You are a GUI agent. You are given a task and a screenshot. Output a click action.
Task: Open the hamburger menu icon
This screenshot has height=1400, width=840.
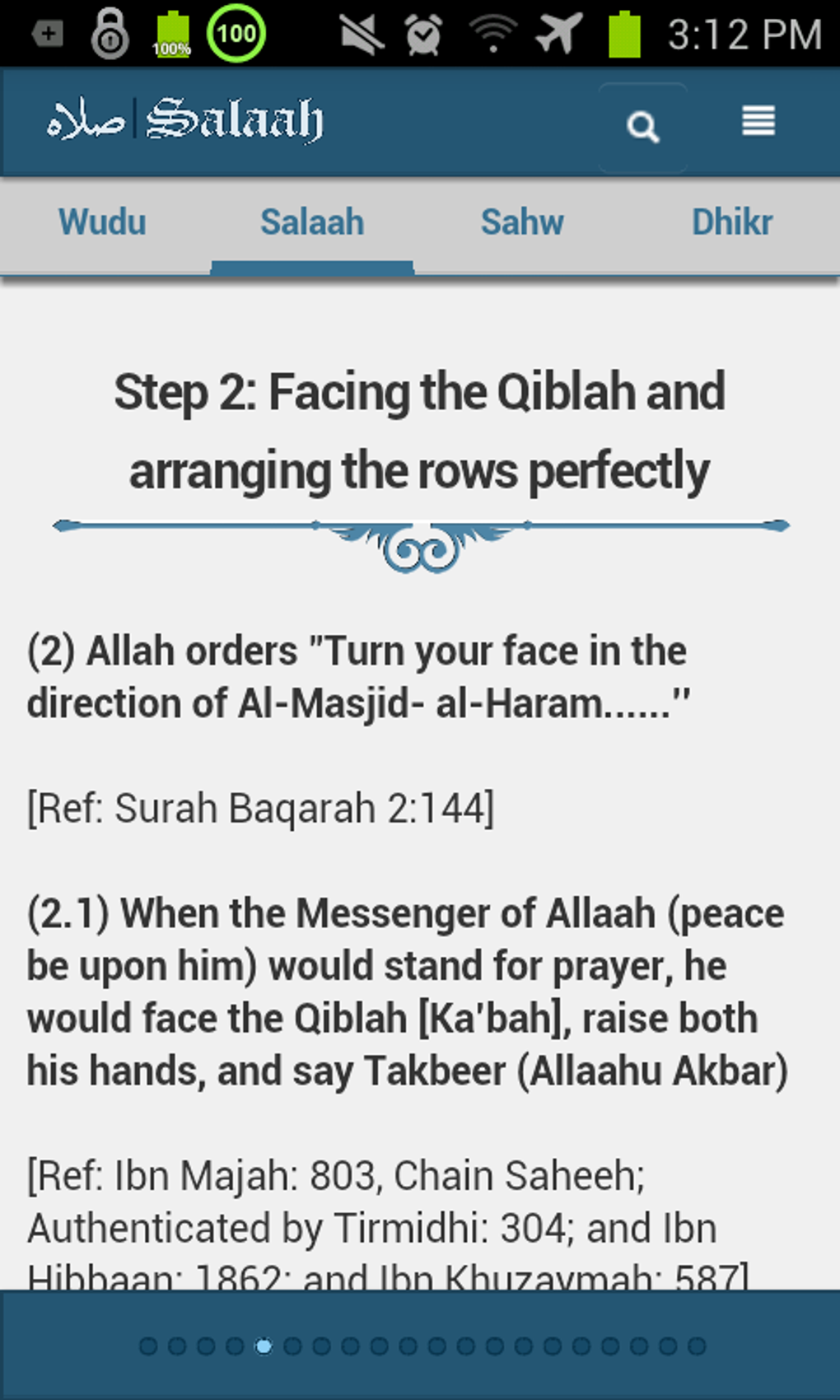758,122
